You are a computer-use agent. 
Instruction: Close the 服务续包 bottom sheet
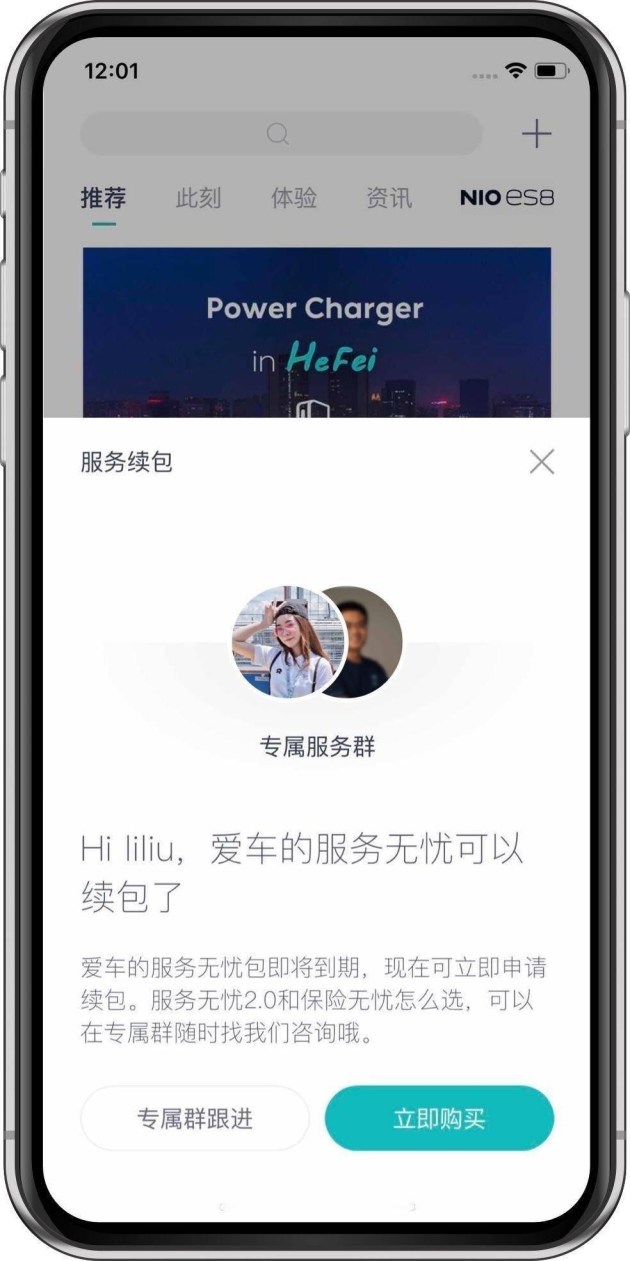pyautogui.click(x=541, y=462)
